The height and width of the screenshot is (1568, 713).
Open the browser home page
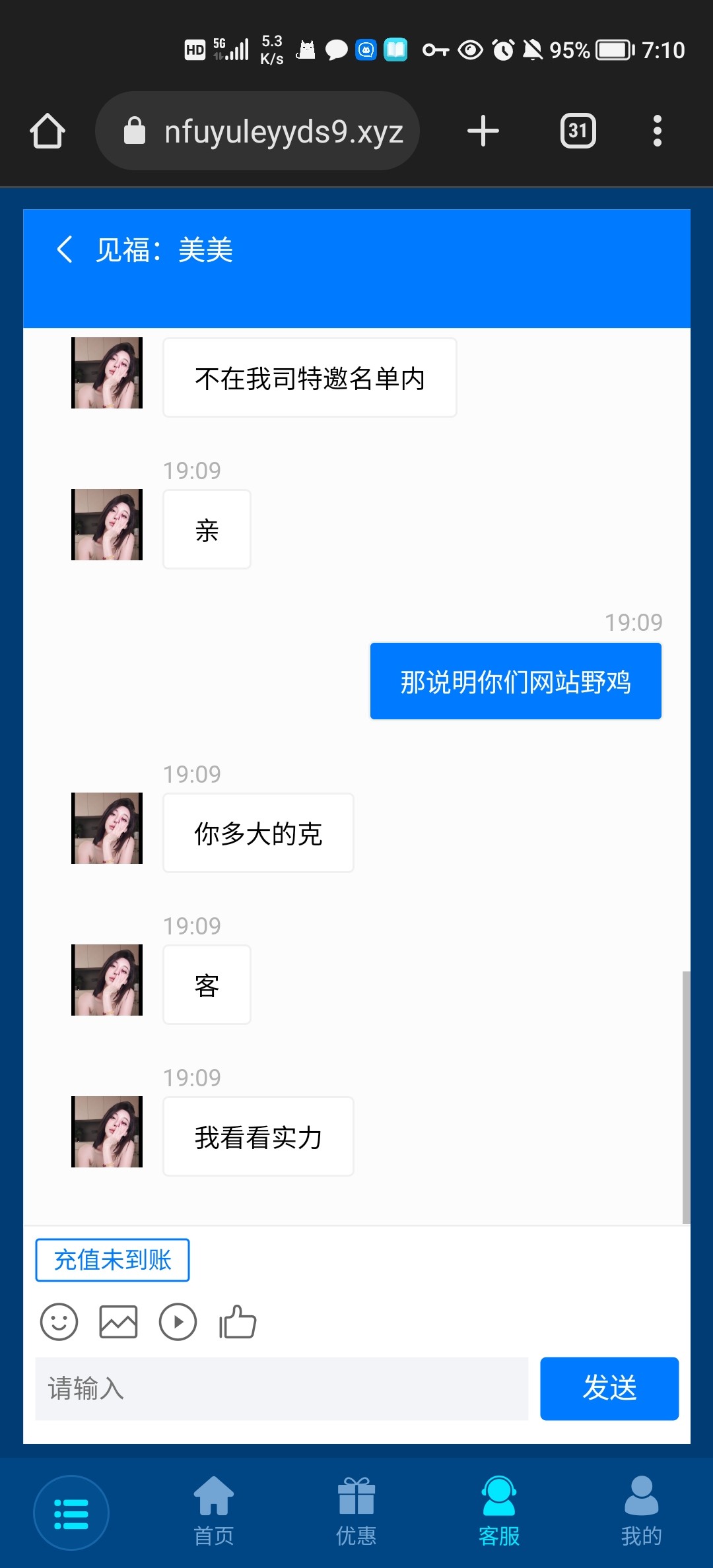pyautogui.click(x=48, y=131)
